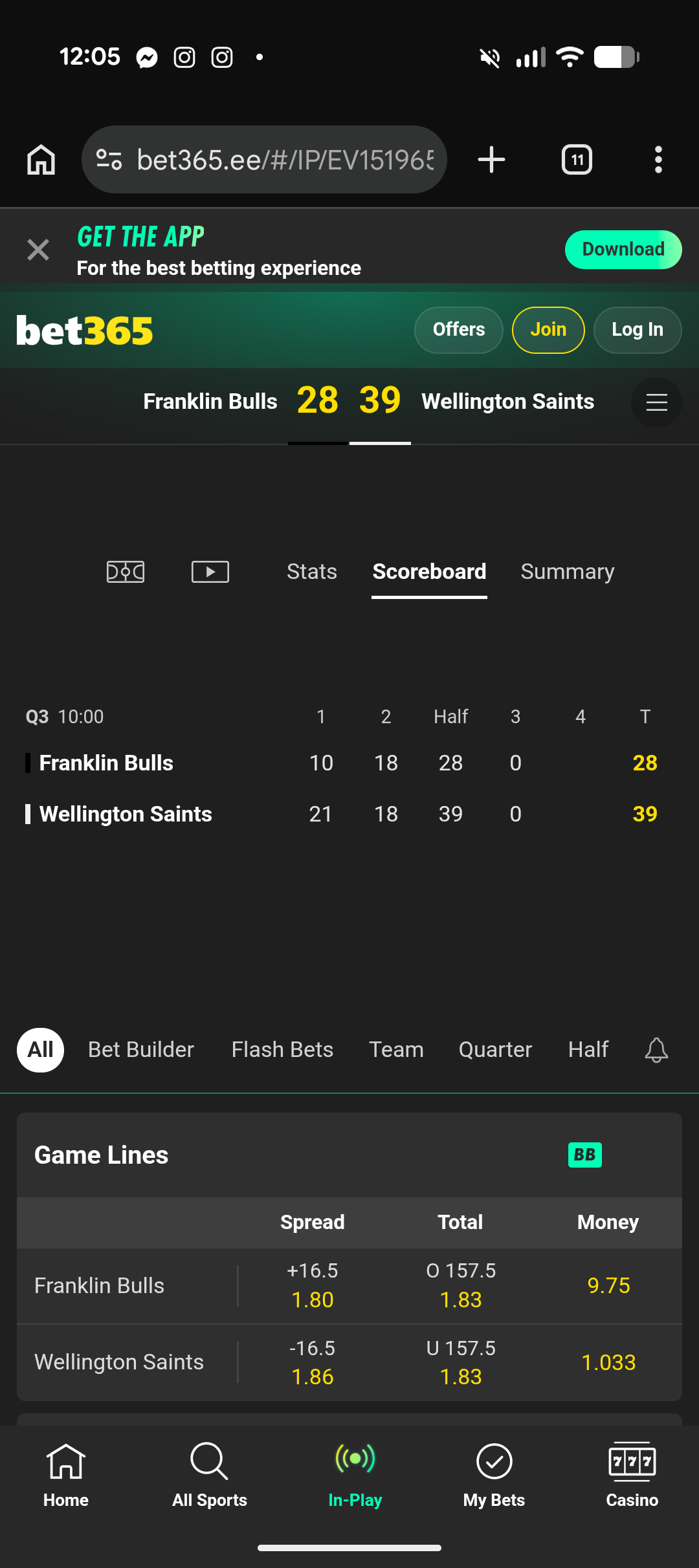The image size is (699, 1568).
Task: Select Under 157.5 total at 1.83
Action: point(461,1362)
